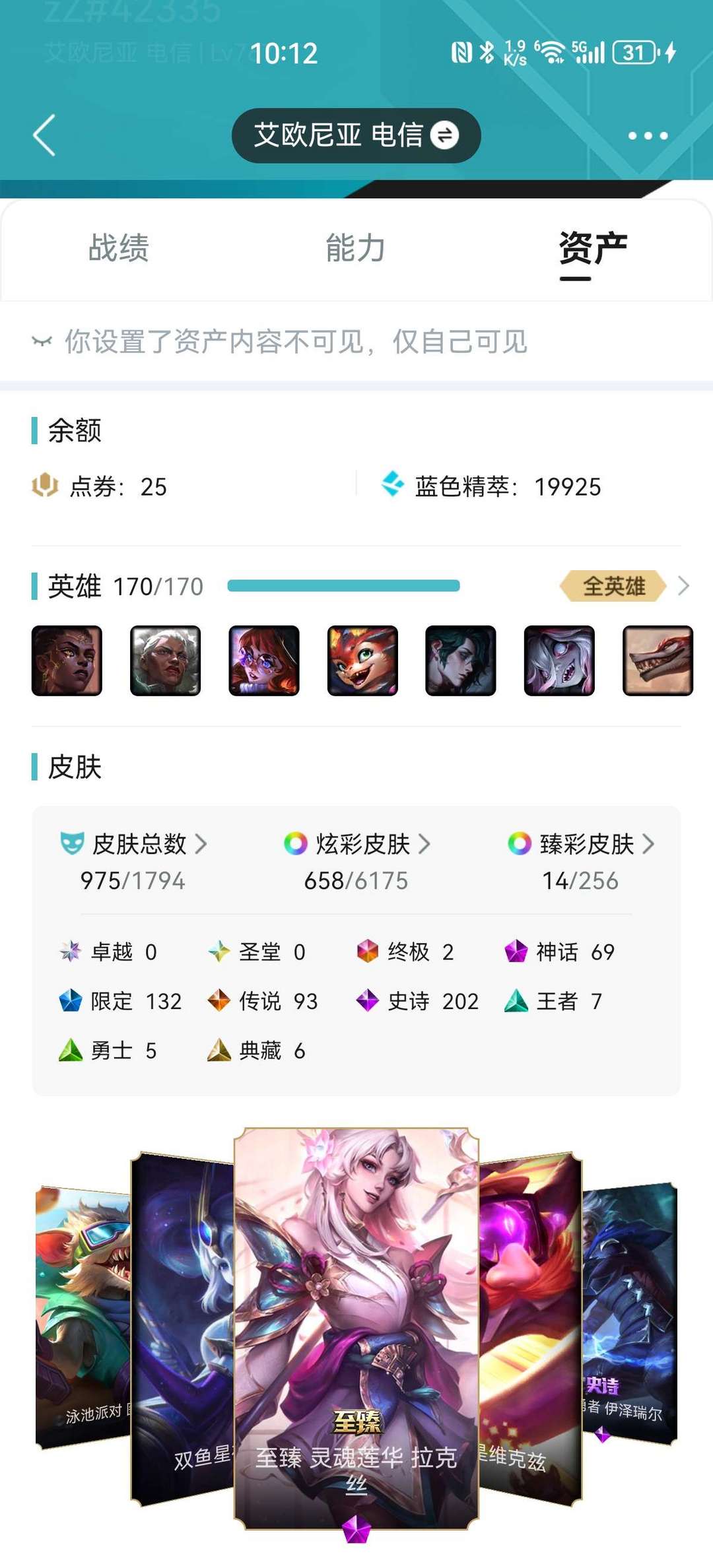Screen dimensions: 713x1568
Task: Open 臻彩皮肤 skins list
Action: [x=582, y=844]
